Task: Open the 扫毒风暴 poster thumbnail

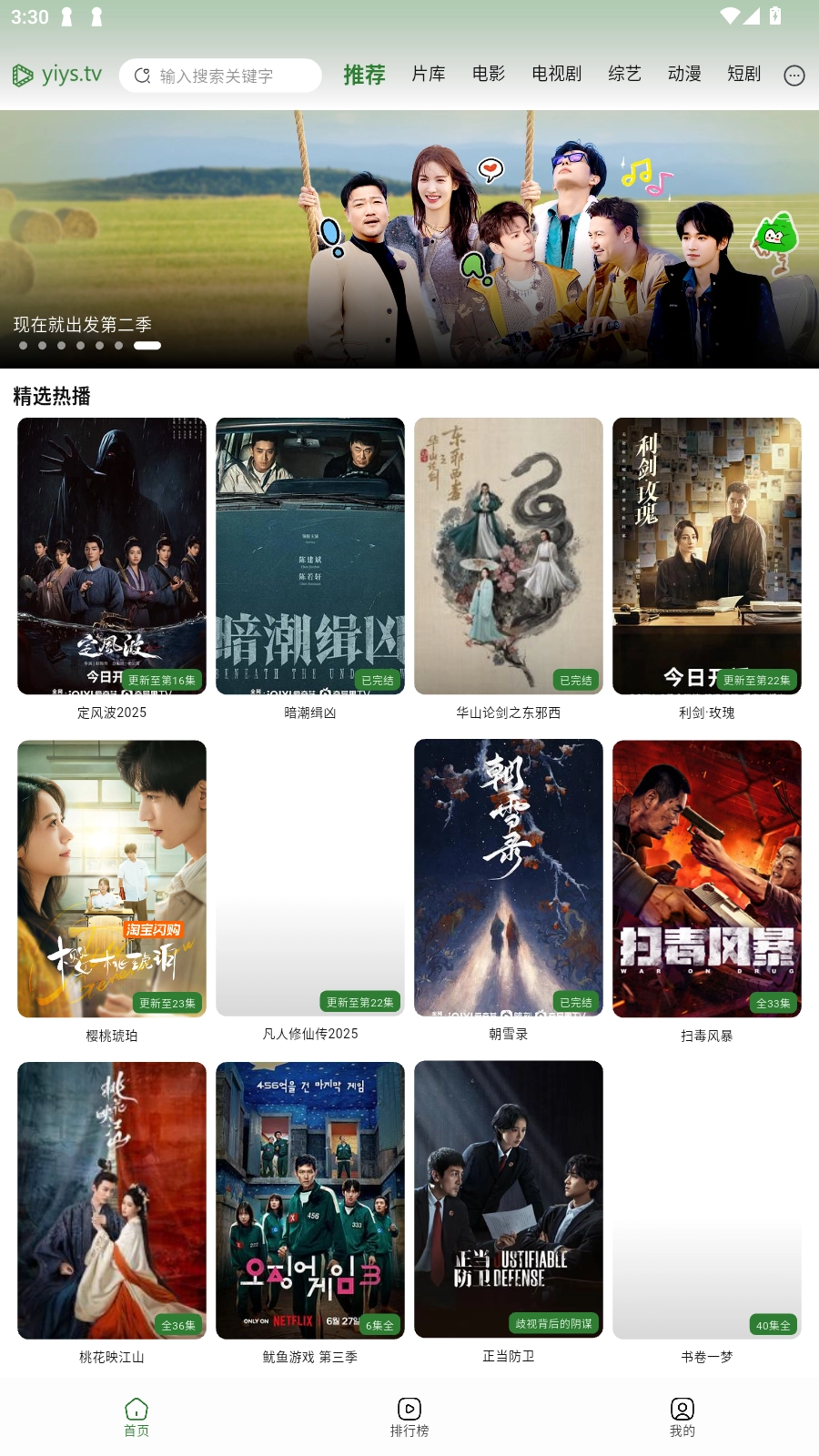Action: [x=707, y=878]
